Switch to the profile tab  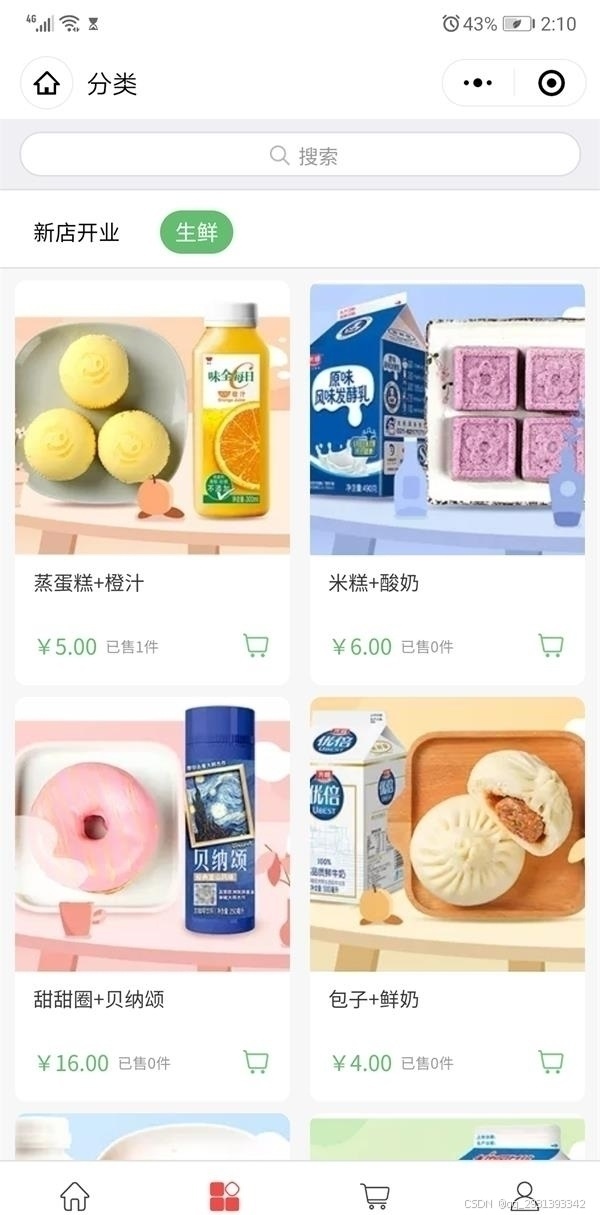[x=524, y=1194]
